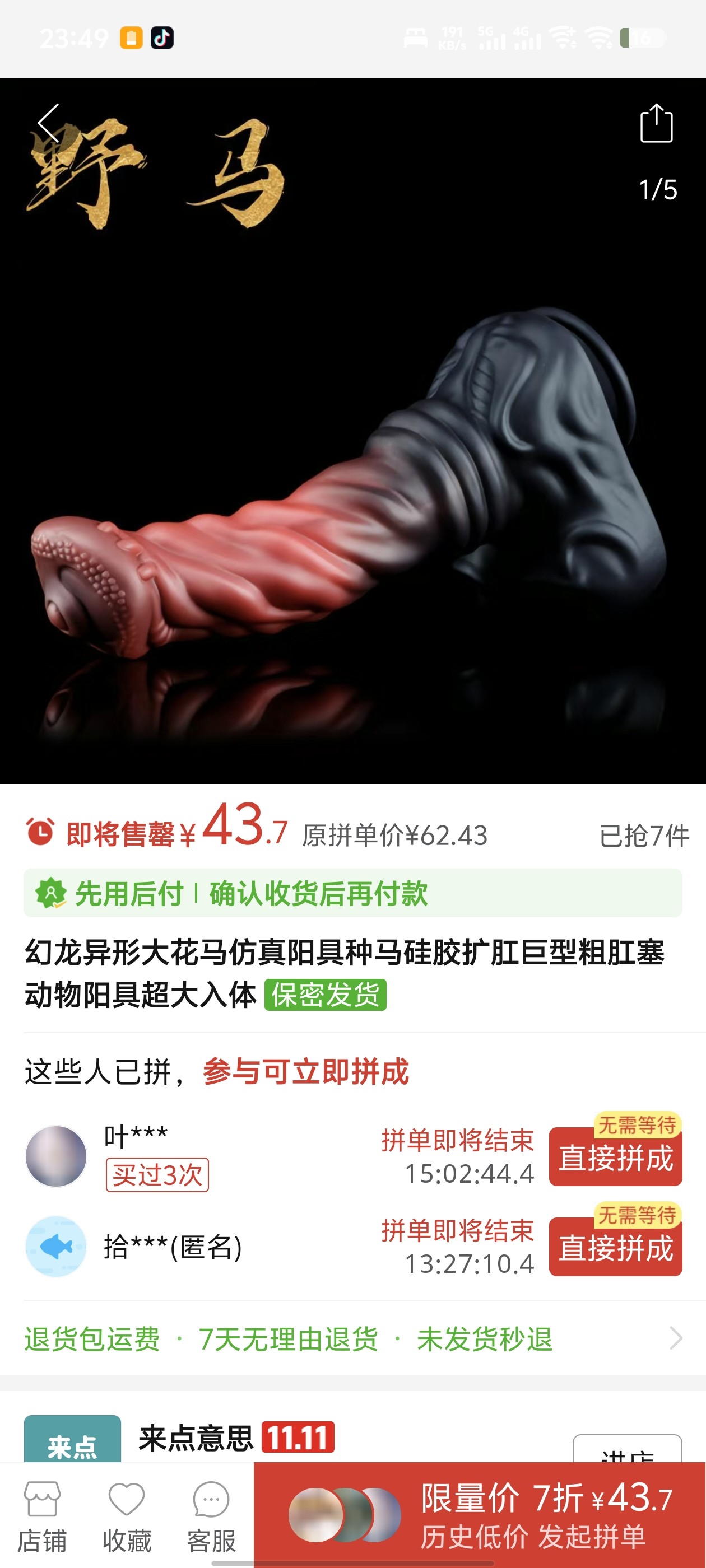The width and height of the screenshot is (706, 1568).
Task: Open the main product photo
Action: pyautogui.click(x=352, y=463)
